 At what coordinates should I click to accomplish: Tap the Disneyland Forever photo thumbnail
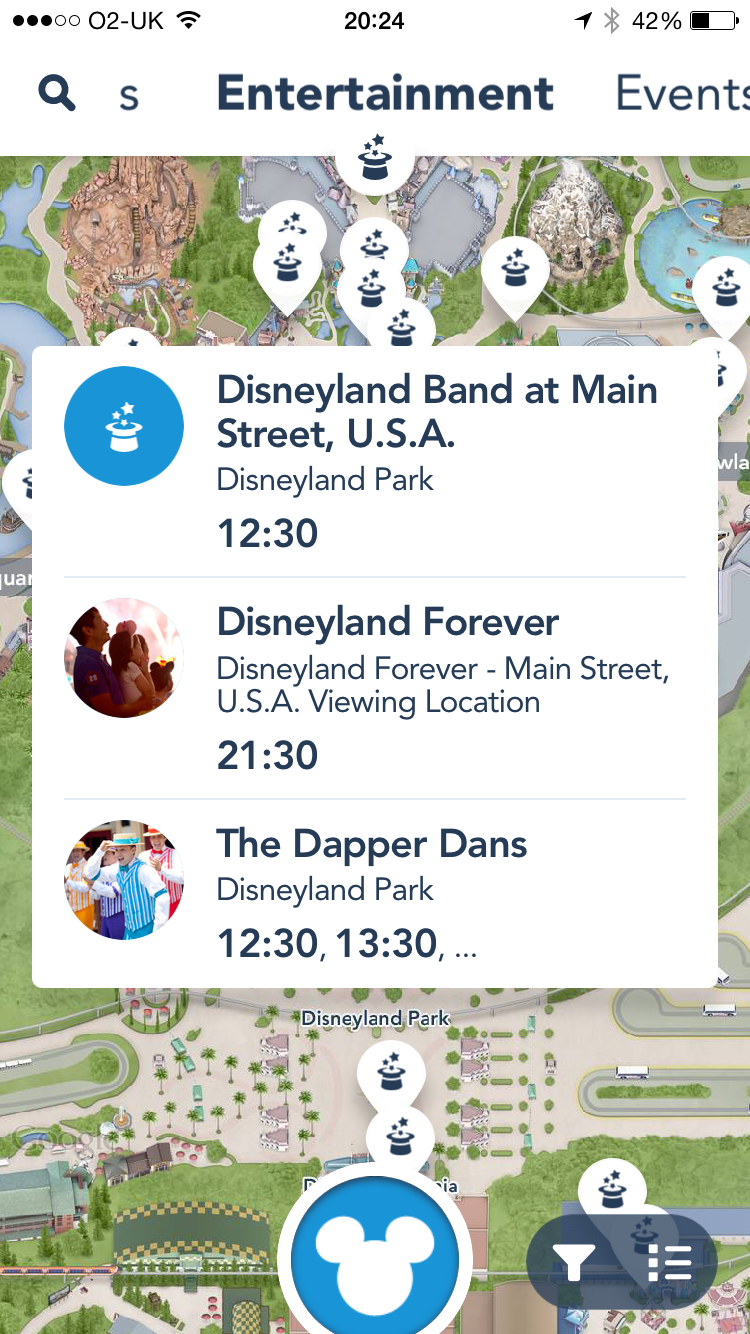(123, 657)
